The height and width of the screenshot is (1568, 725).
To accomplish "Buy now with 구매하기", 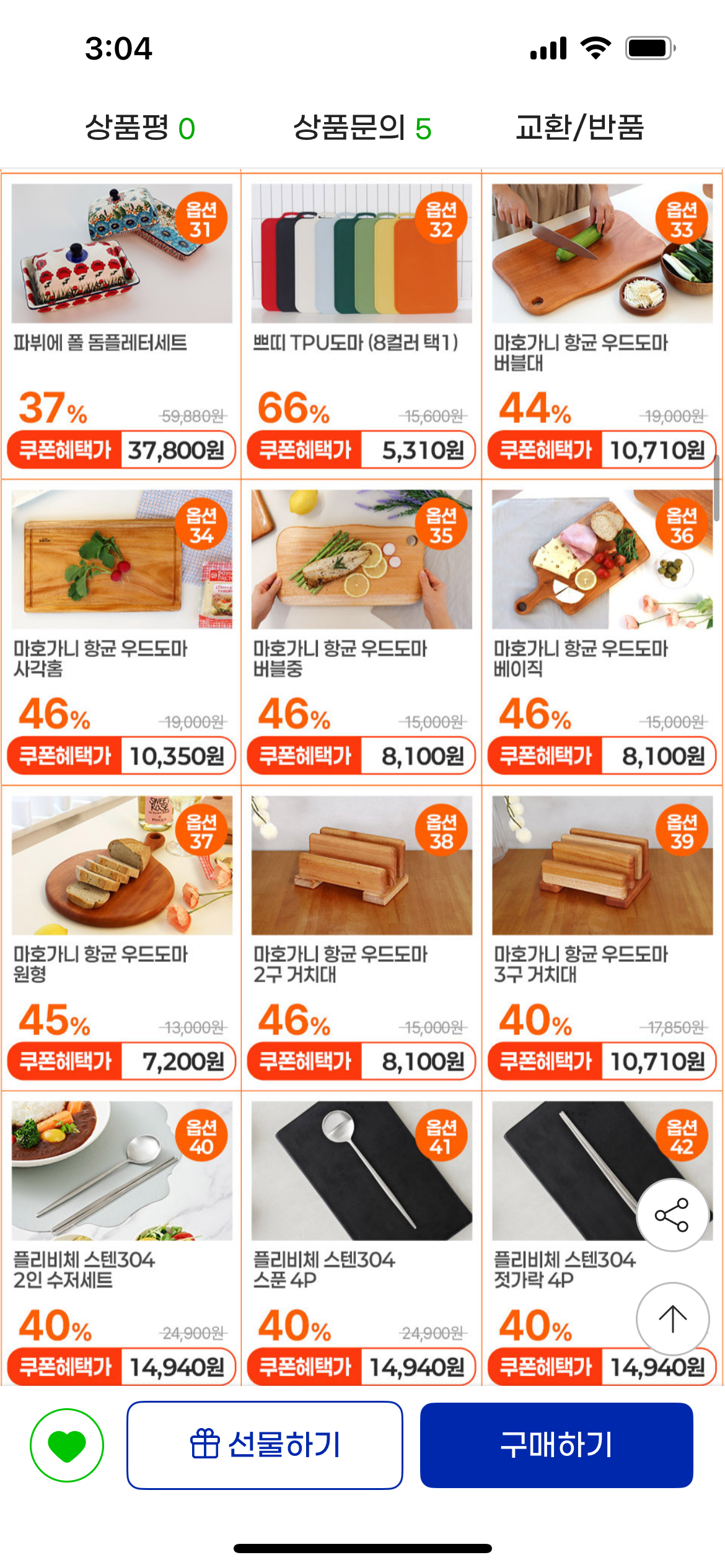I will click(x=556, y=1445).
